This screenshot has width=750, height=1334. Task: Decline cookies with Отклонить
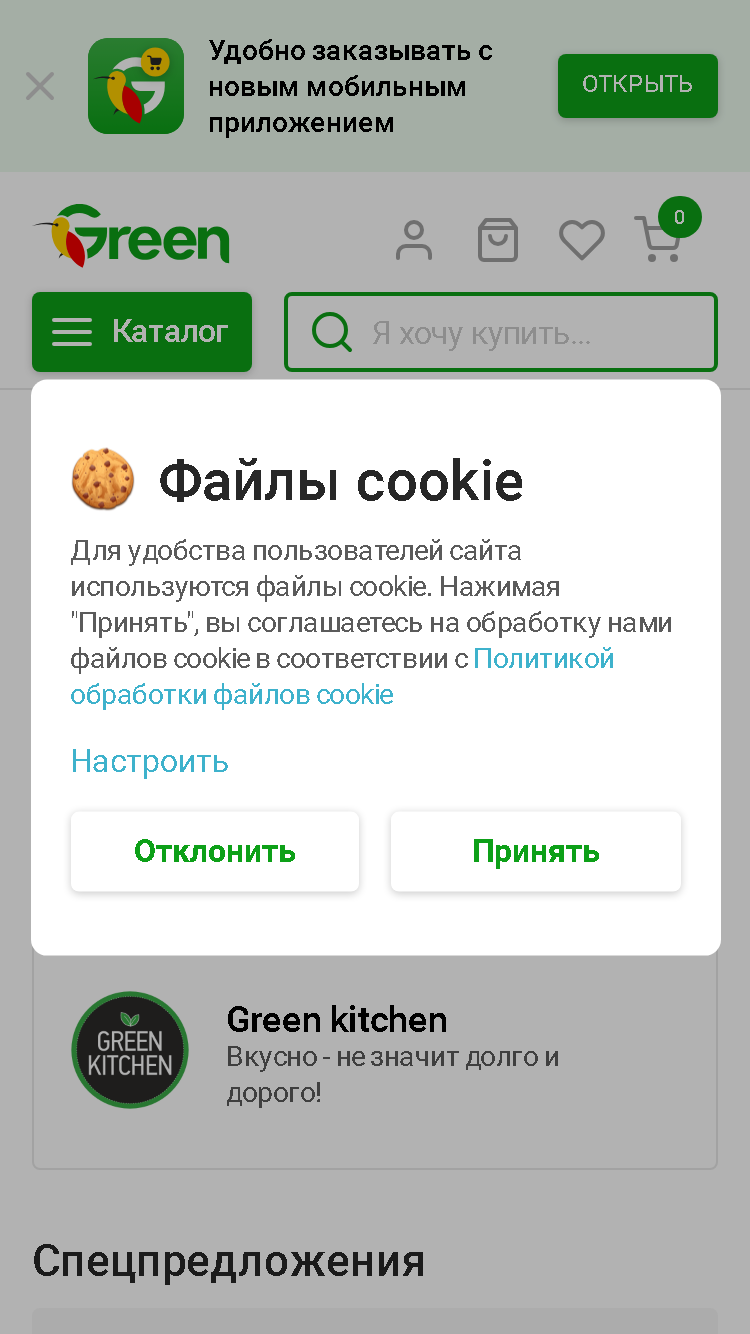pyautogui.click(x=215, y=851)
